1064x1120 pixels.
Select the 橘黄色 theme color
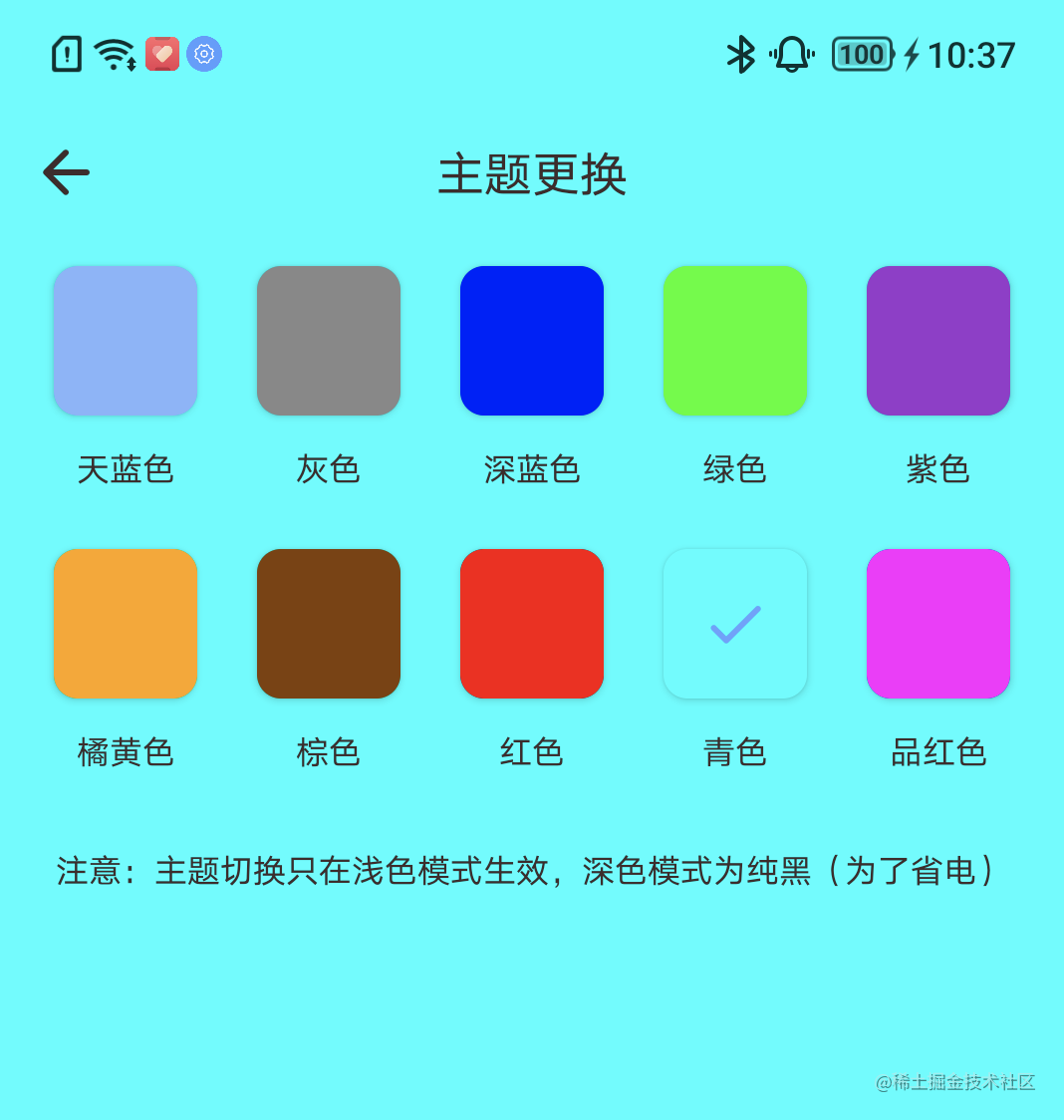tap(126, 624)
